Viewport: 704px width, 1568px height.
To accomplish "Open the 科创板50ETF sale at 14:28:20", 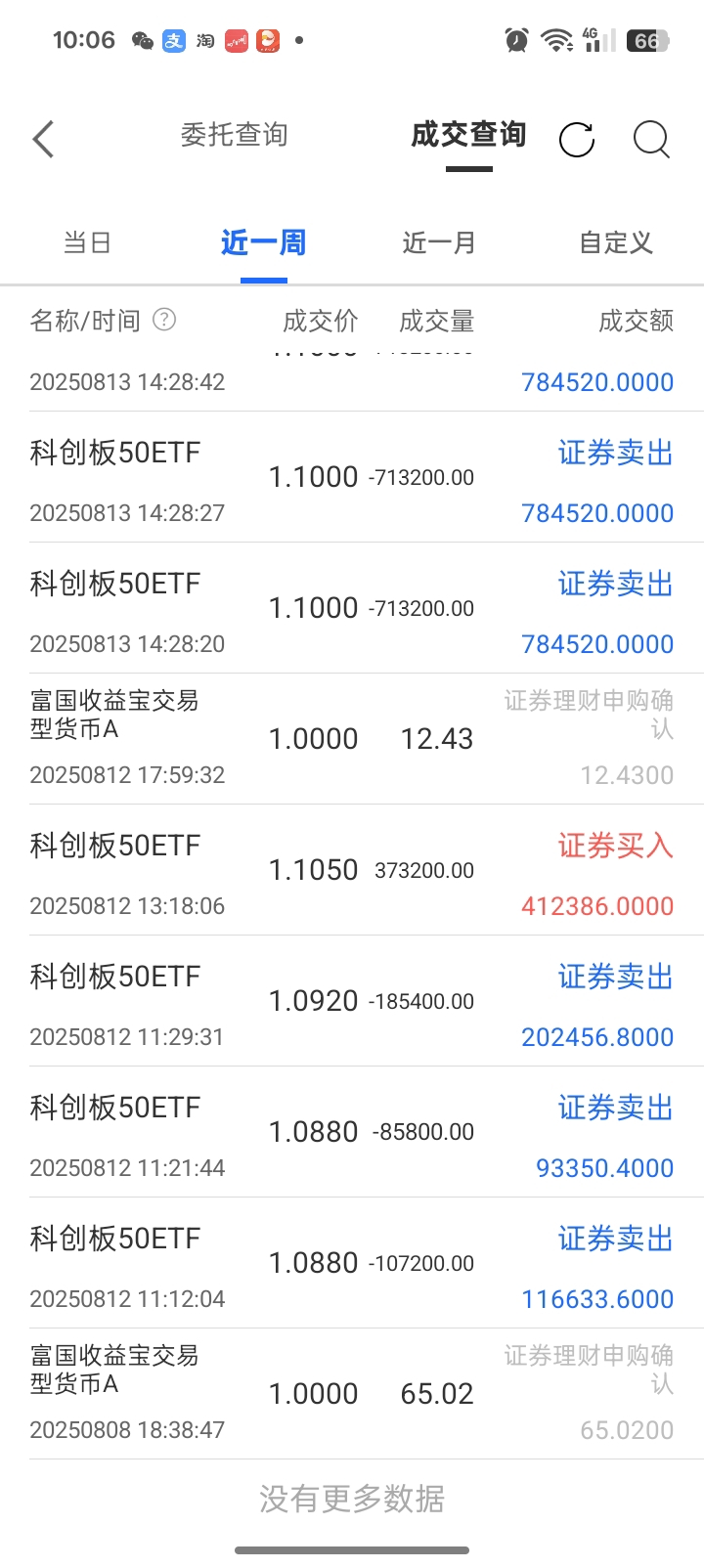I will (x=352, y=608).
